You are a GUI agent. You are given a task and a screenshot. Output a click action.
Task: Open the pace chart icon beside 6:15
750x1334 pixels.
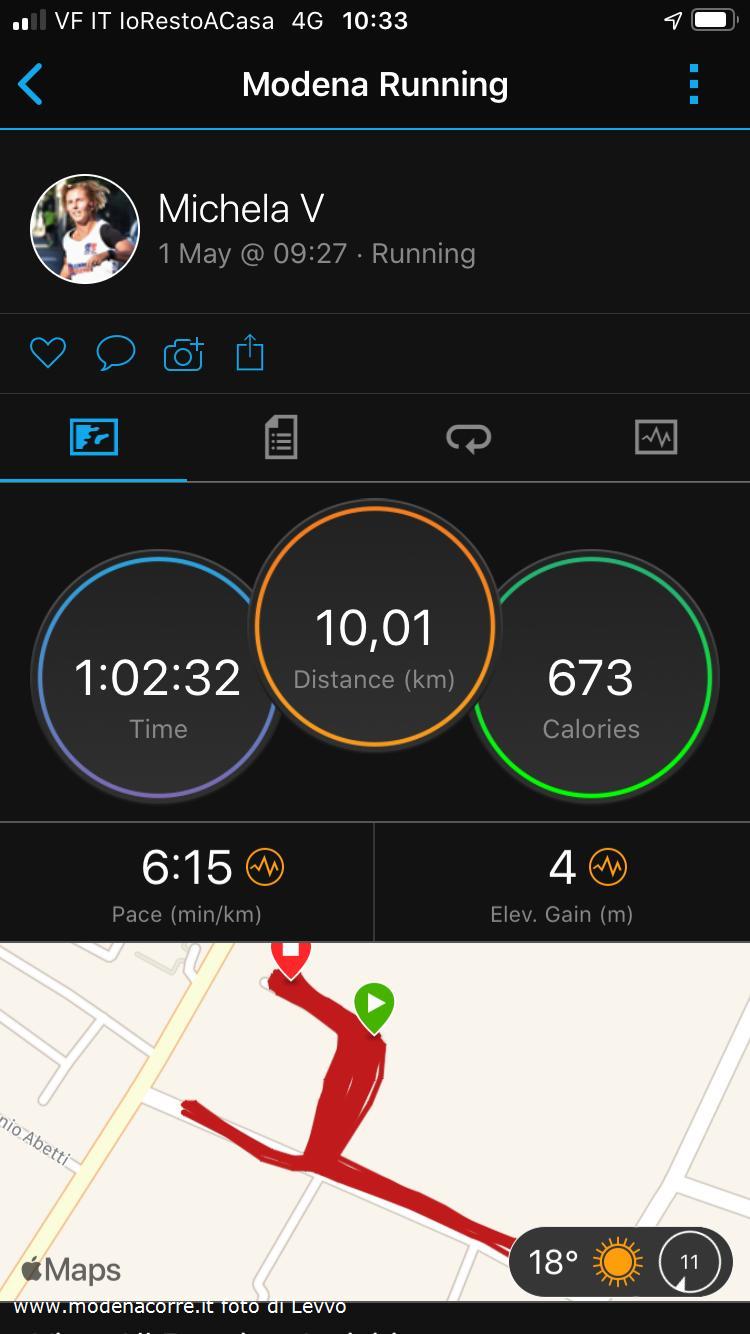pos(265,867)
